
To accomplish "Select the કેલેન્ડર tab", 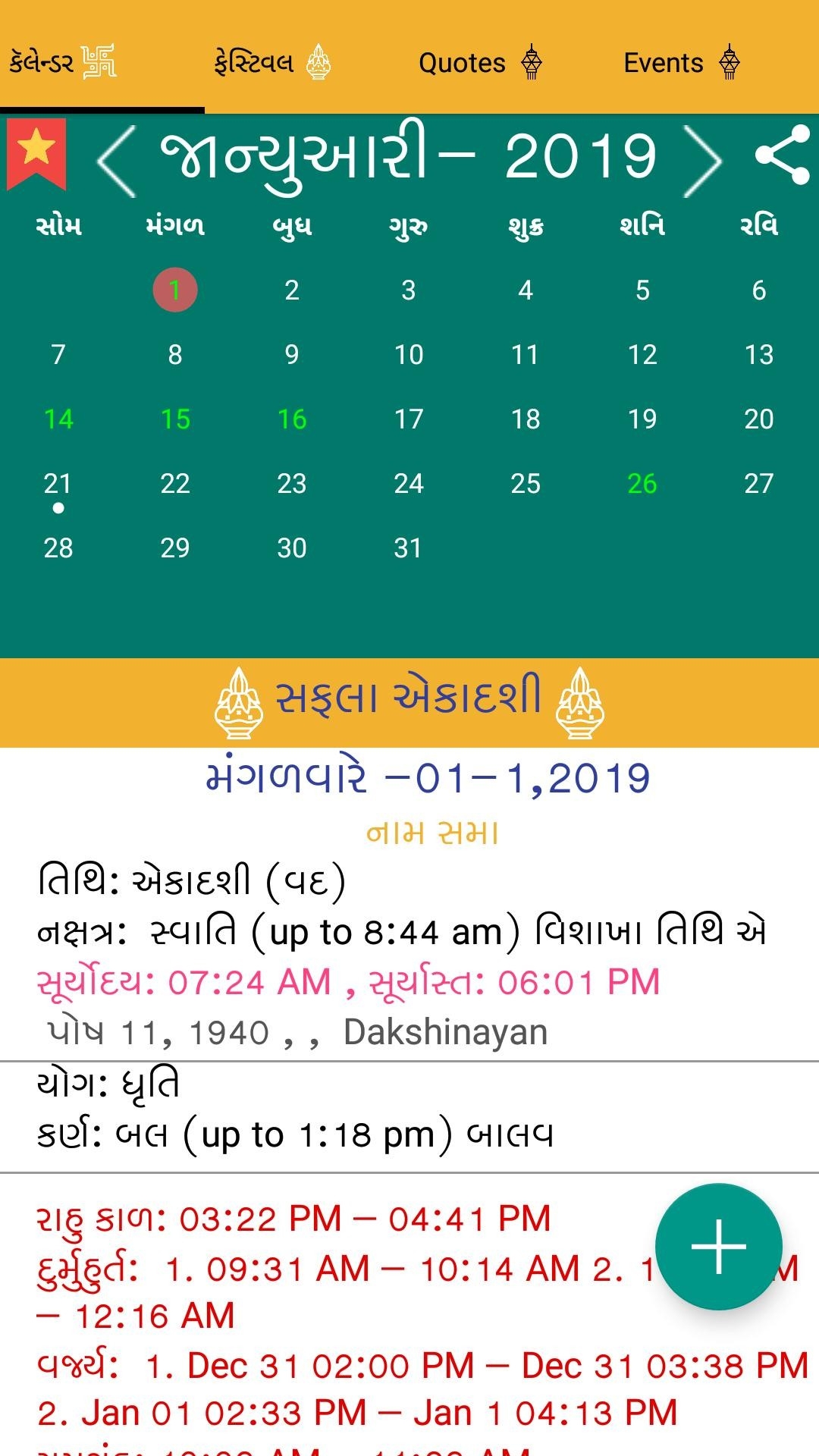I will pyautogui.click(x=63, y=62).
